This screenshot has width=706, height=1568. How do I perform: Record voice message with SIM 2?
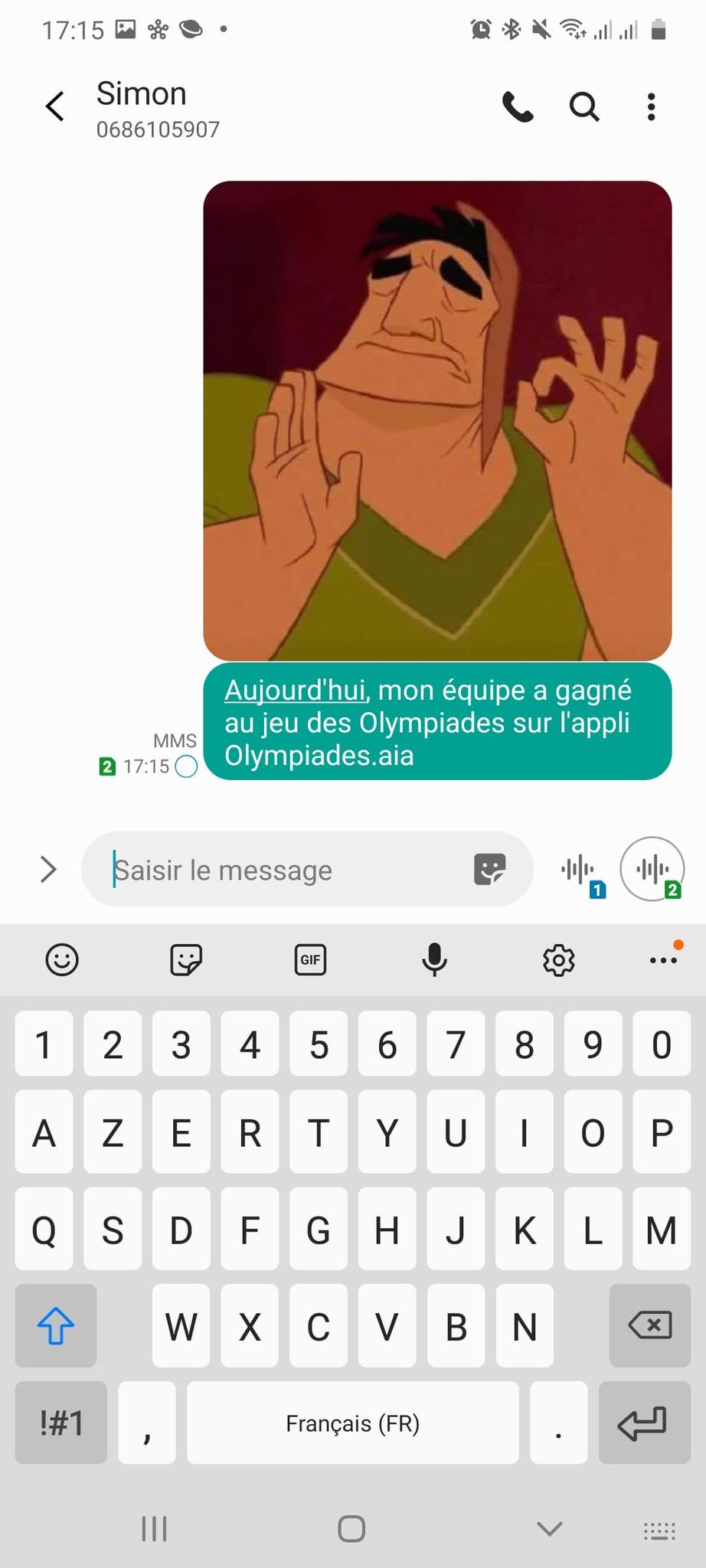[x=652, y=869]
